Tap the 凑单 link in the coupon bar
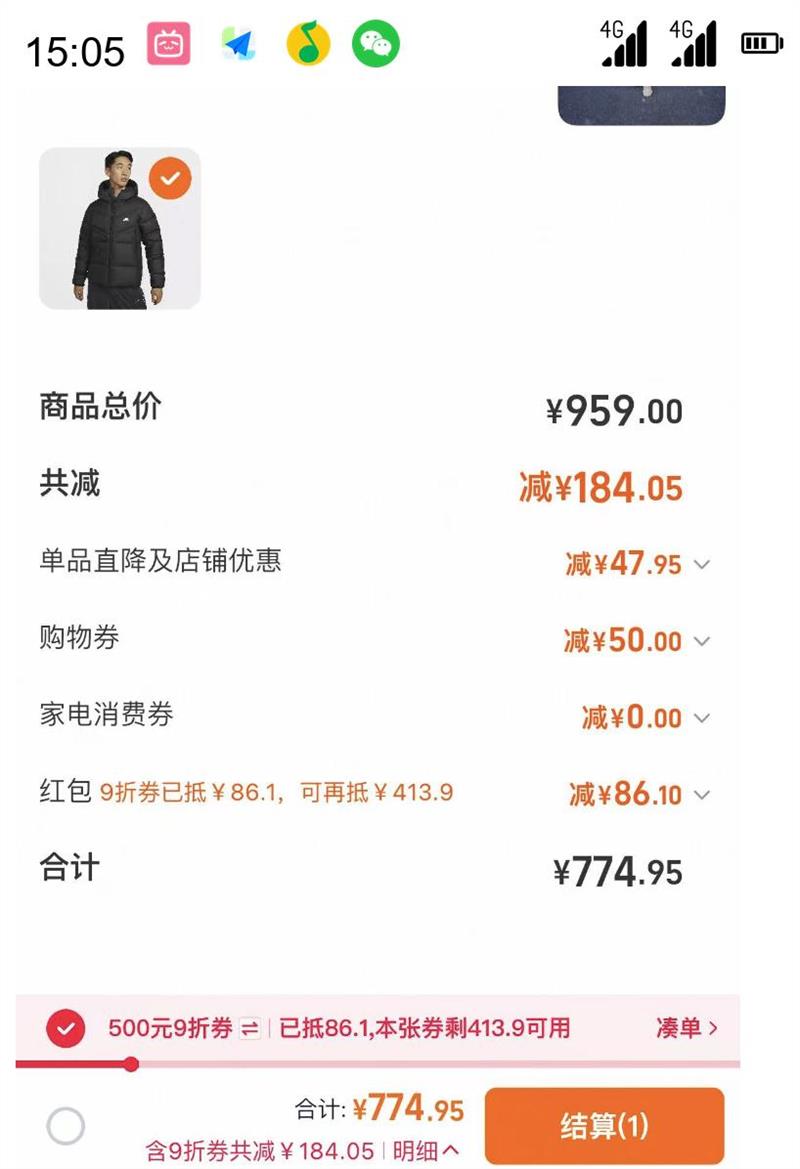This screenshot has width=800, height=1169. click(688, 1028)
